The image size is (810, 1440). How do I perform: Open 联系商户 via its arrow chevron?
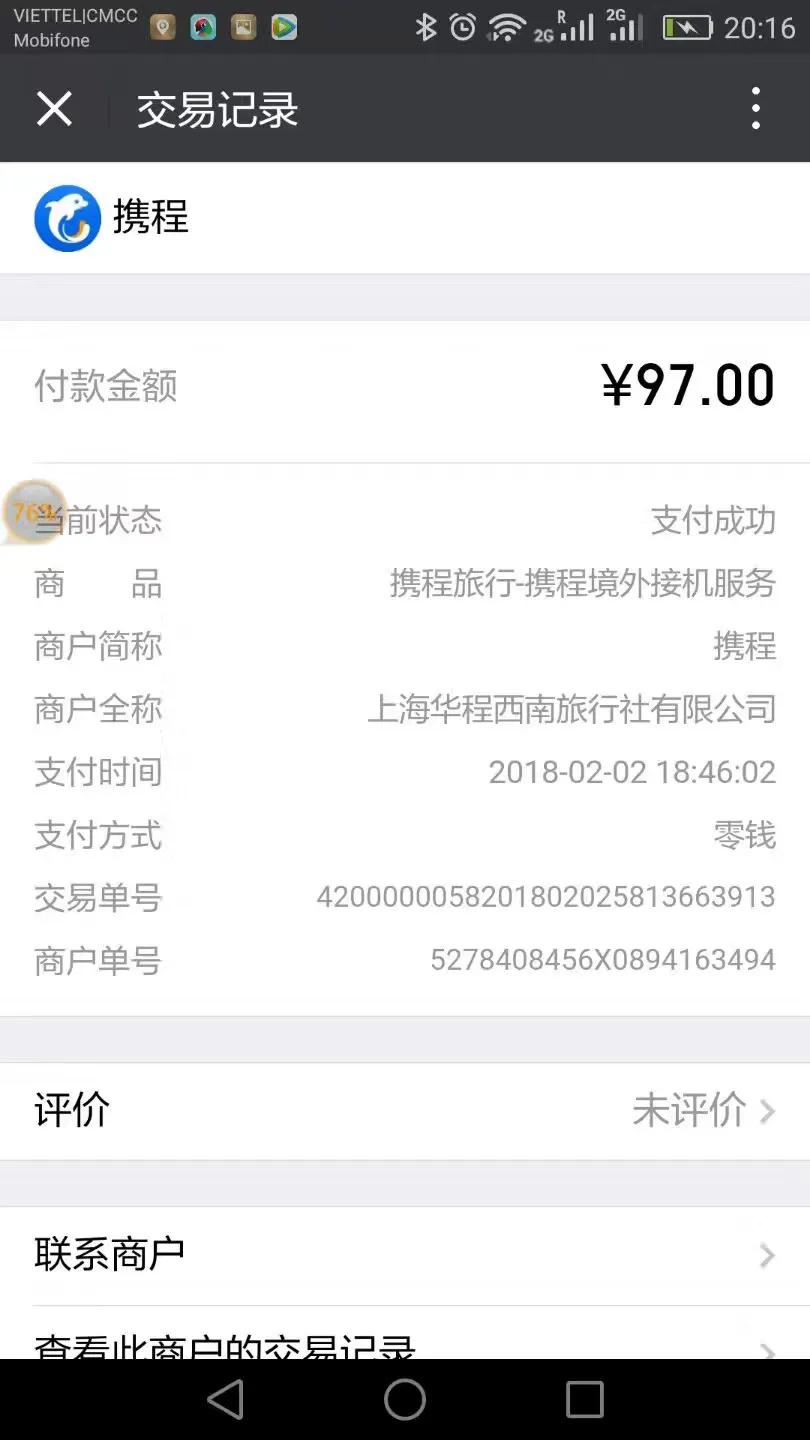(768, 1255)
